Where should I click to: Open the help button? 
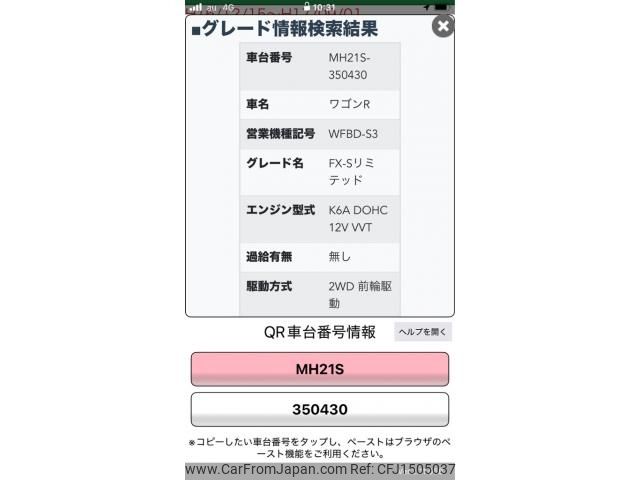tap(423, 332)
